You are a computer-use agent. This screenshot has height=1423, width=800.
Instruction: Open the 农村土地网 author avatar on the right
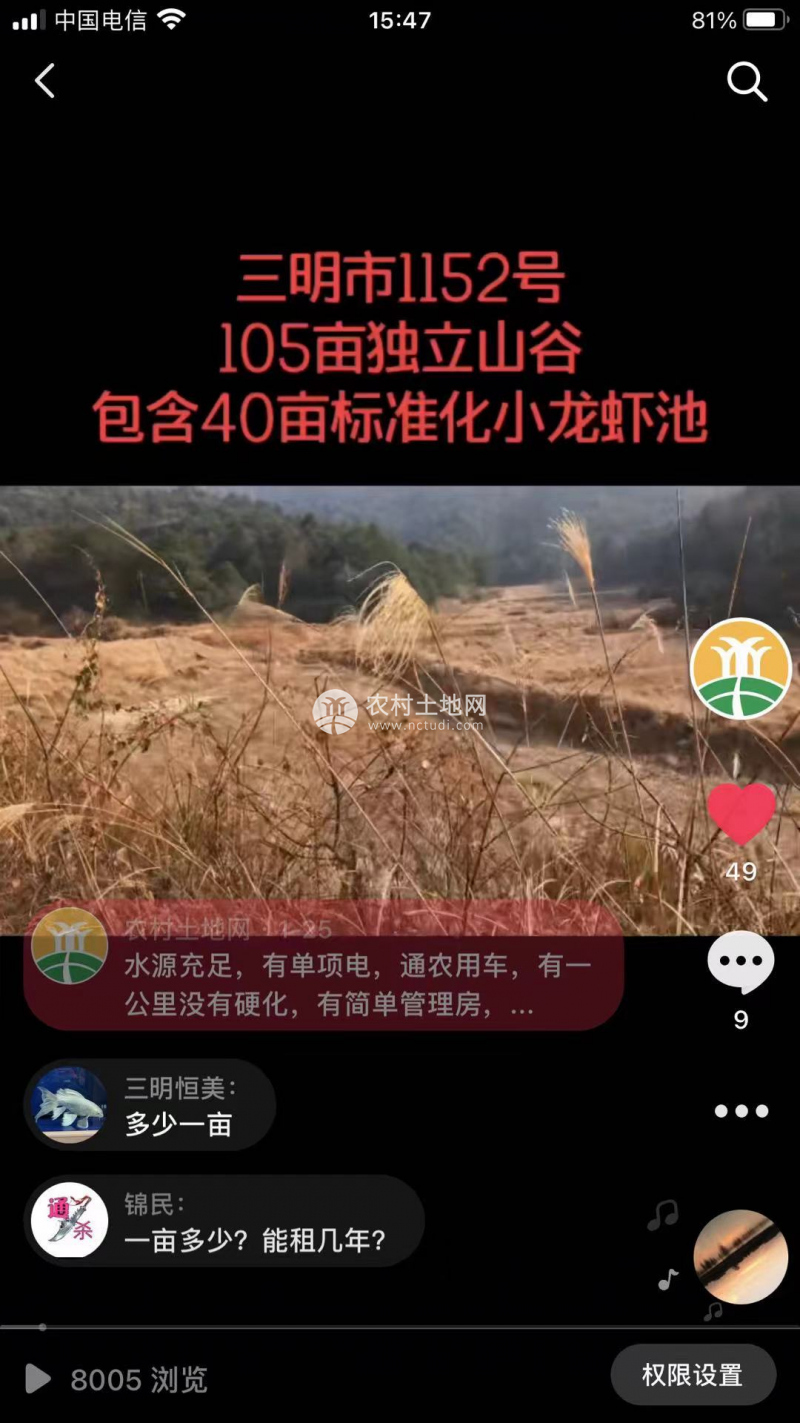tap(740, 668)
